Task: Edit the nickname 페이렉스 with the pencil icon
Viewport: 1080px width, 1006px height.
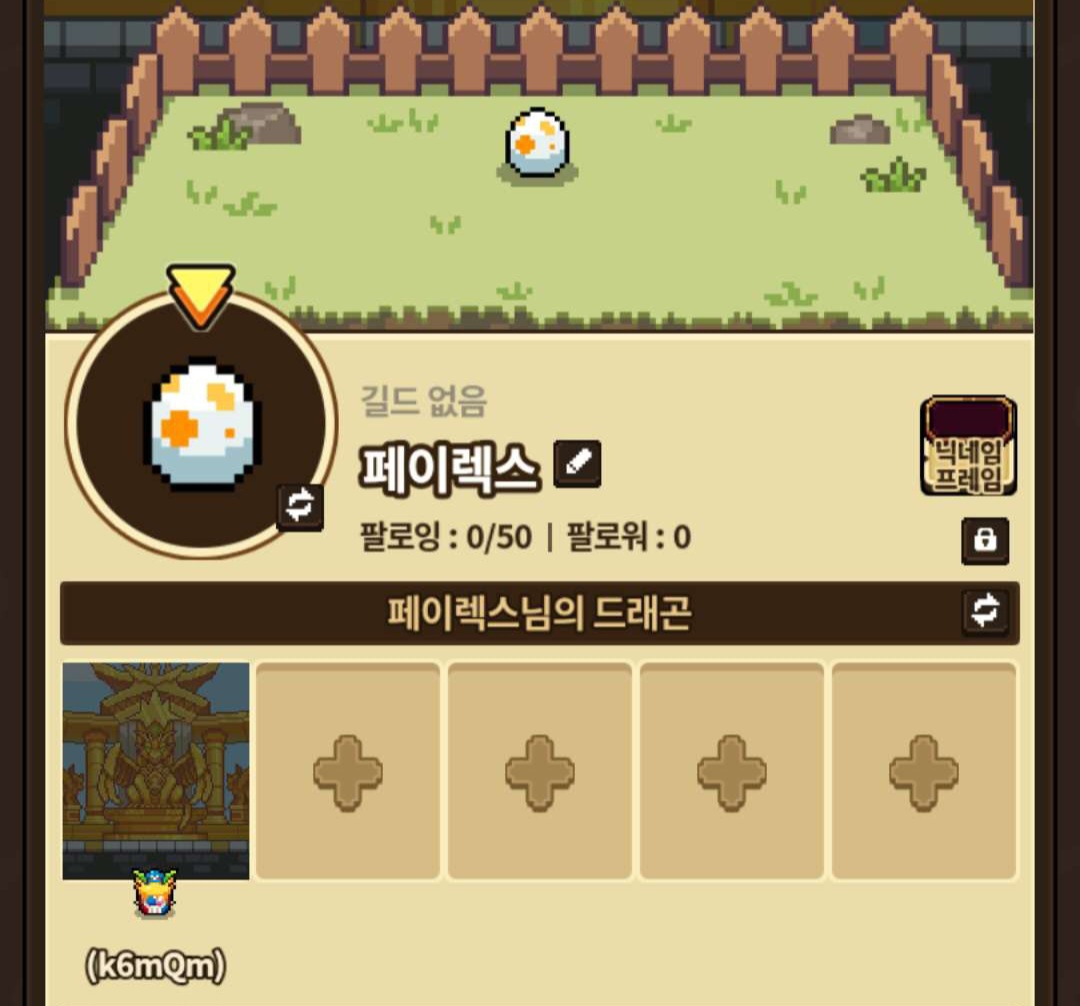Action: pos(577,463)
